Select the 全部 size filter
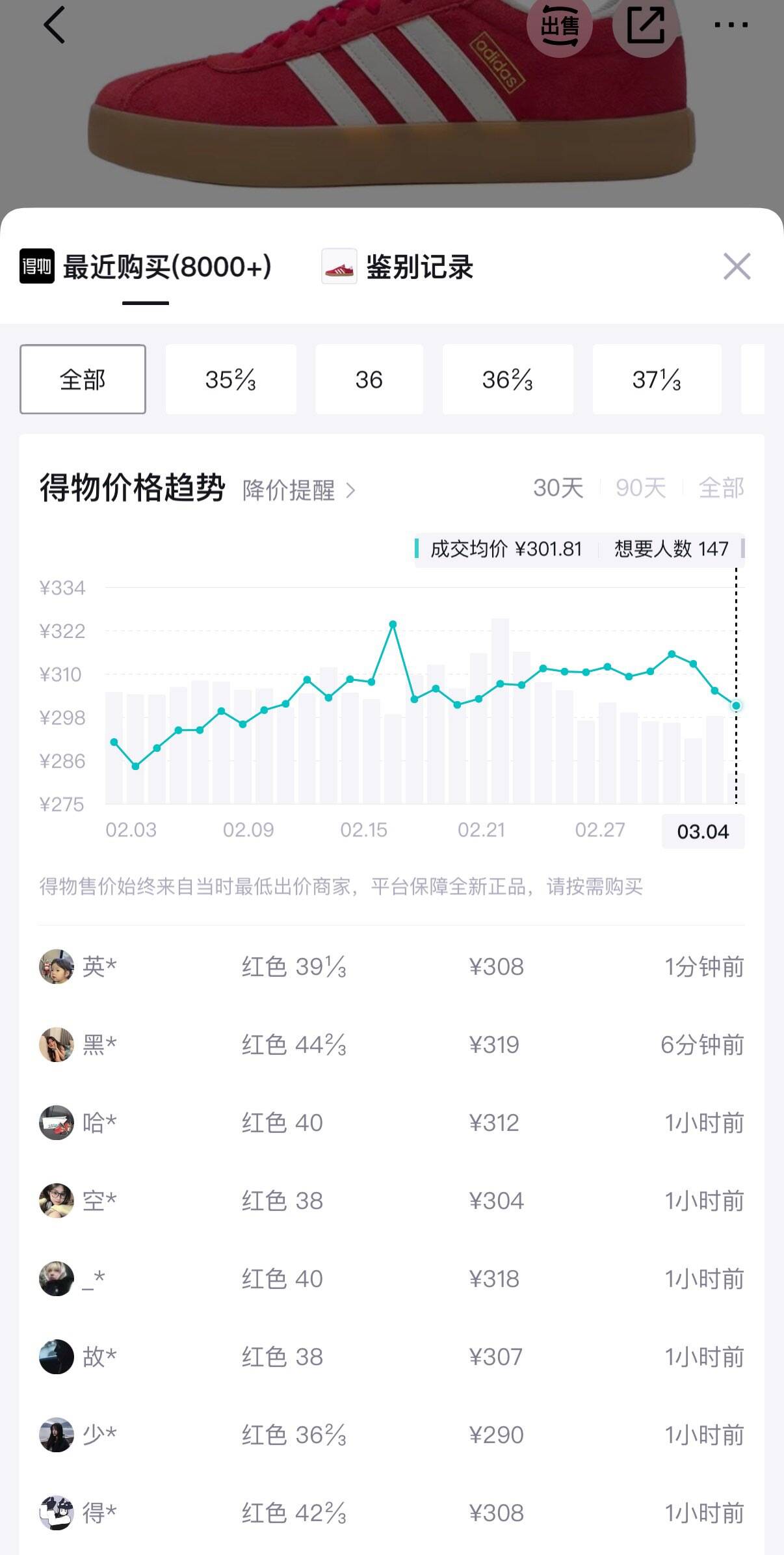 click(x=83, y=379)
